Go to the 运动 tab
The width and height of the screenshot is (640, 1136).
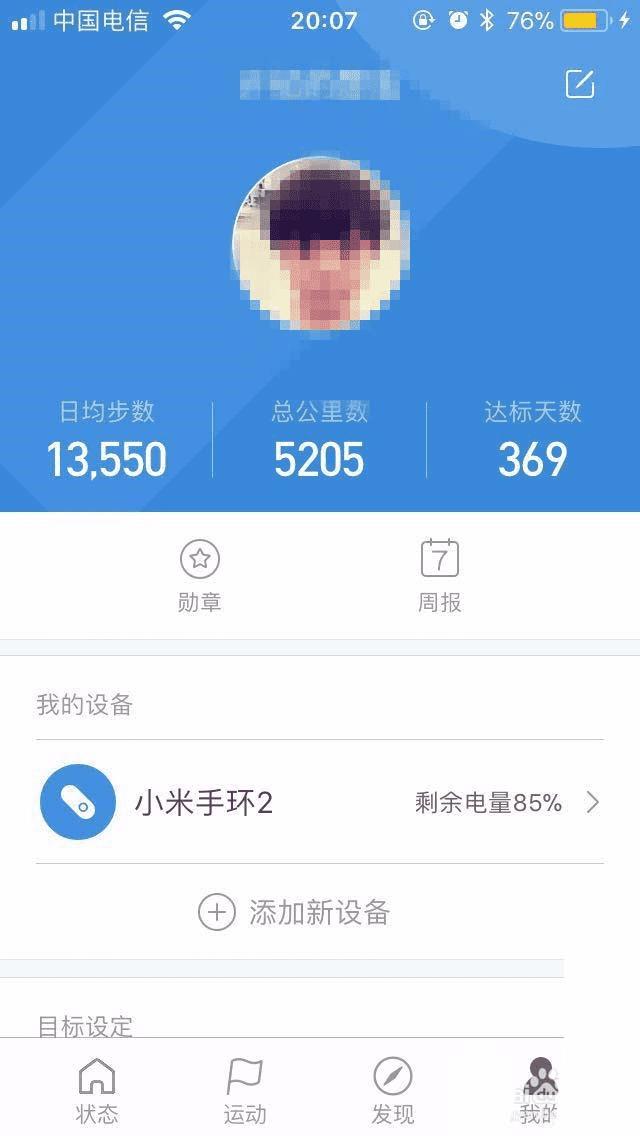(x=245, y=1091)
